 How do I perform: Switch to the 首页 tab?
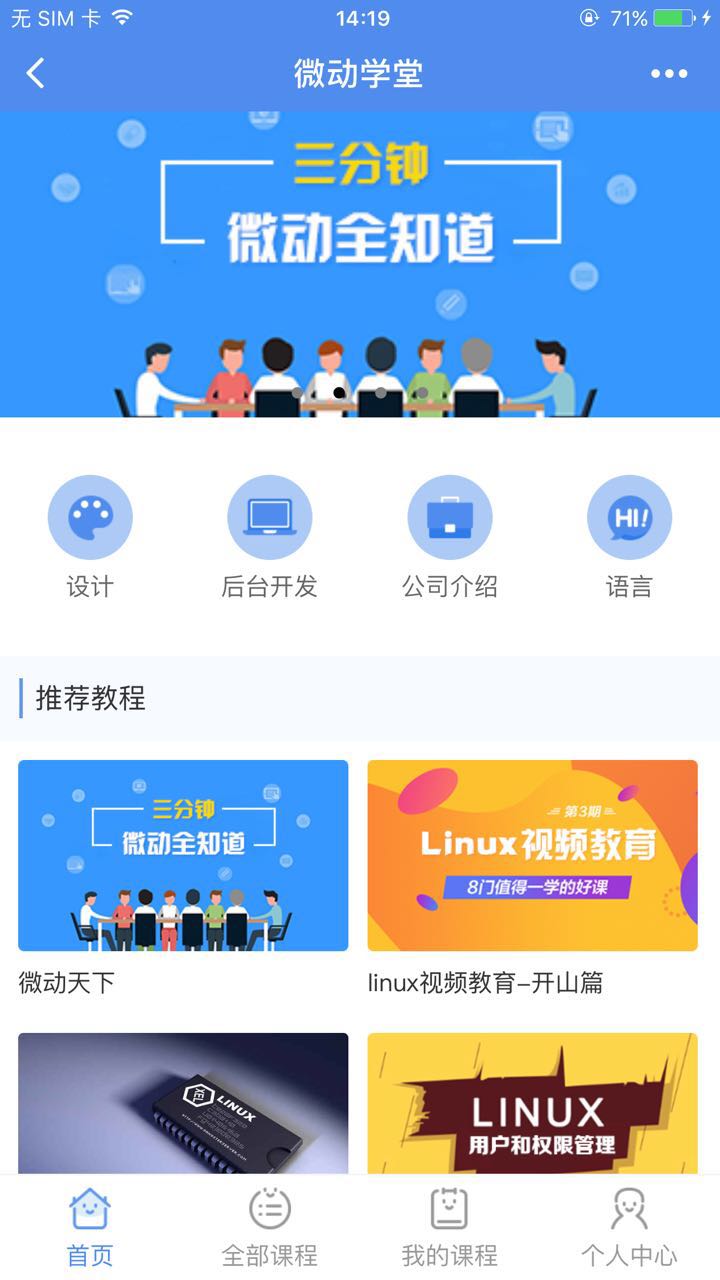[x=90, y=1227]
